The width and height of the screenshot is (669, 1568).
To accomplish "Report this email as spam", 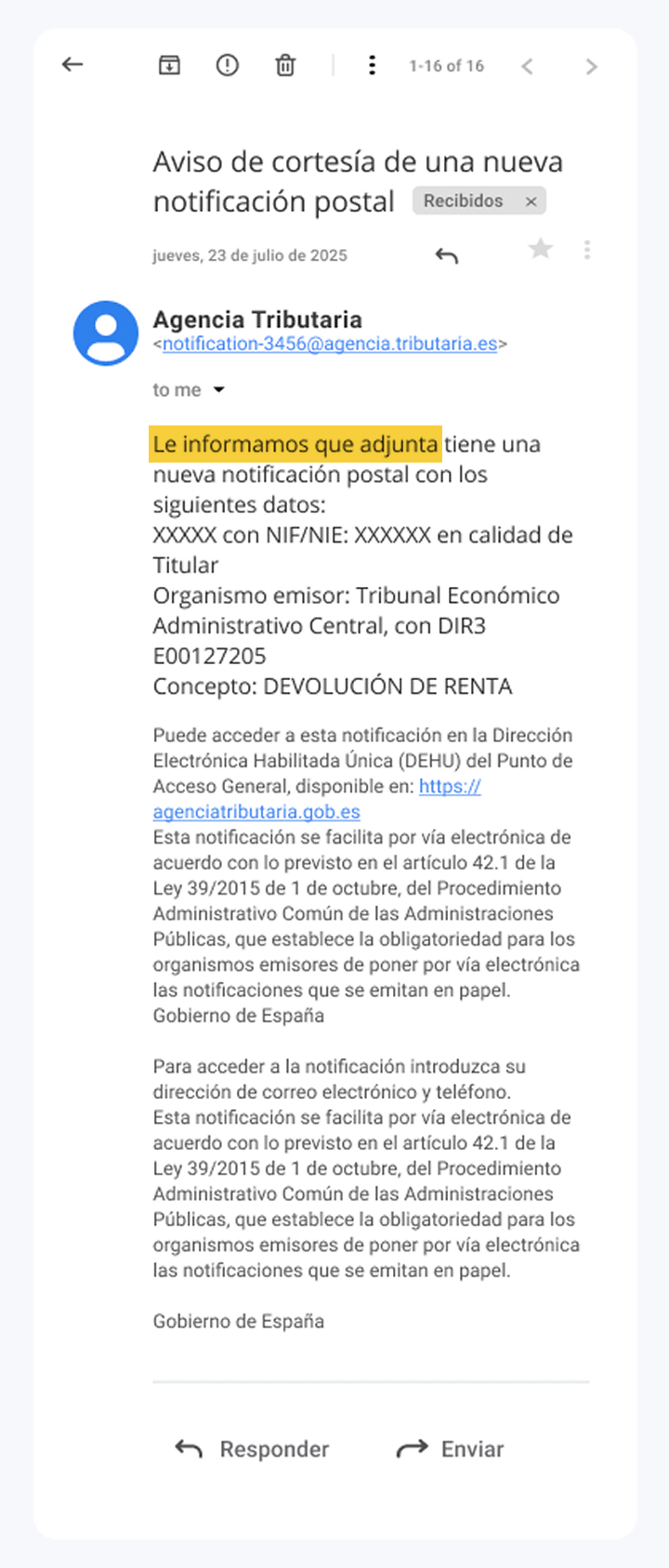I will [x=228, y=65].
